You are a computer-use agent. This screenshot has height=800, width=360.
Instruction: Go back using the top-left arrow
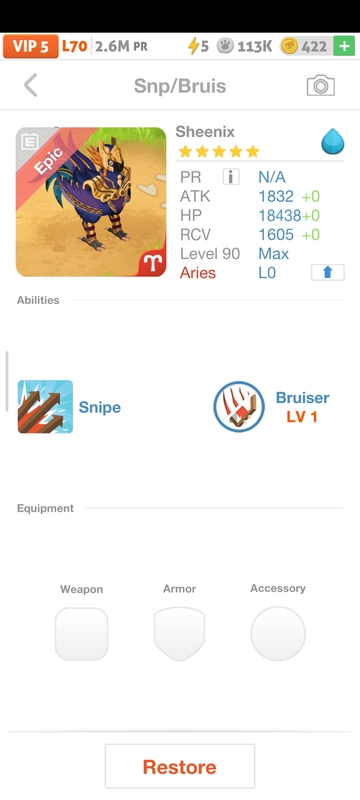(31, 85)
